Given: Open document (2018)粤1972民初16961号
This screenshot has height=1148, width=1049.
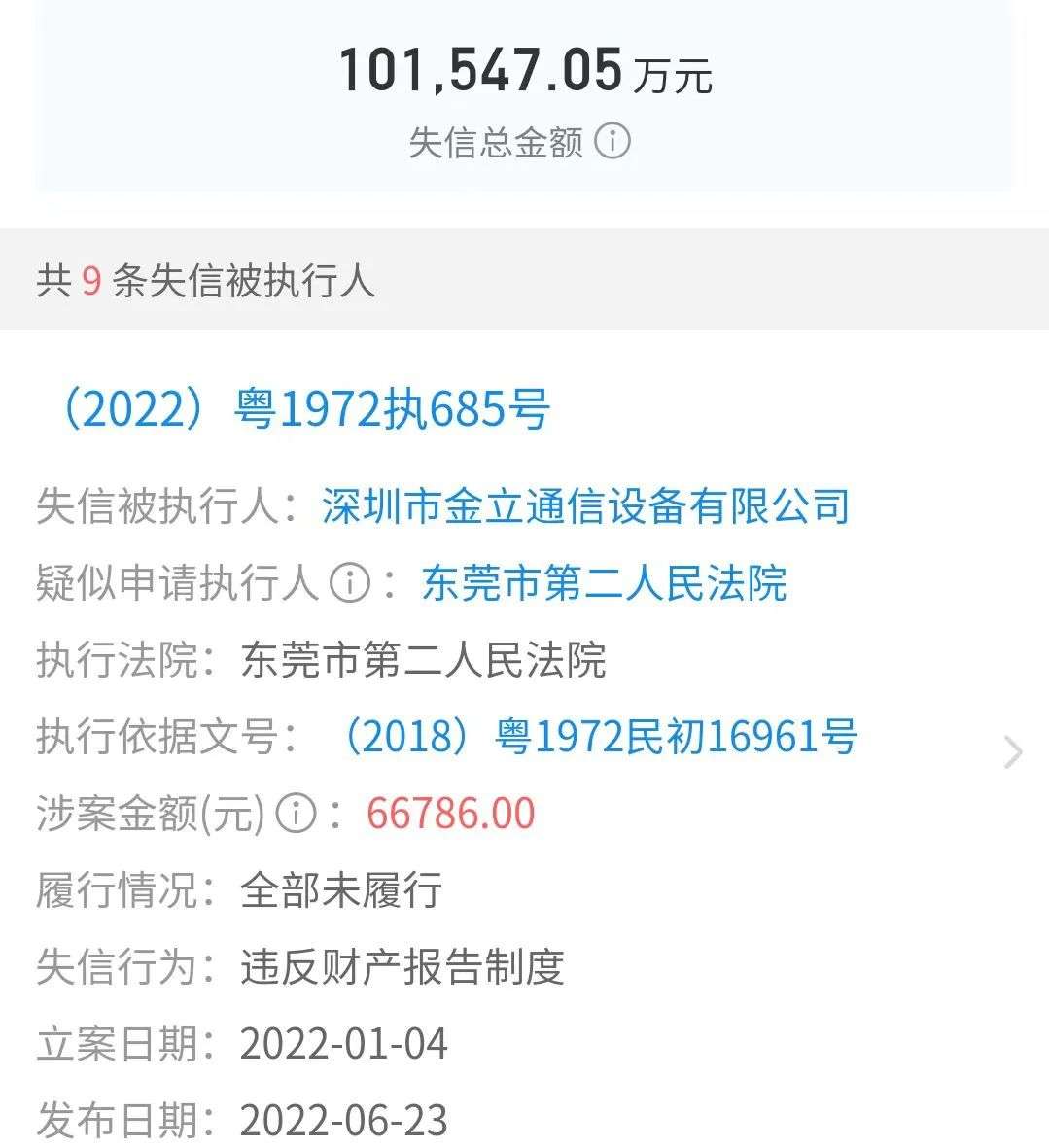Looking at the screenshot, I should pyautogui.click(x=597, y=737).
